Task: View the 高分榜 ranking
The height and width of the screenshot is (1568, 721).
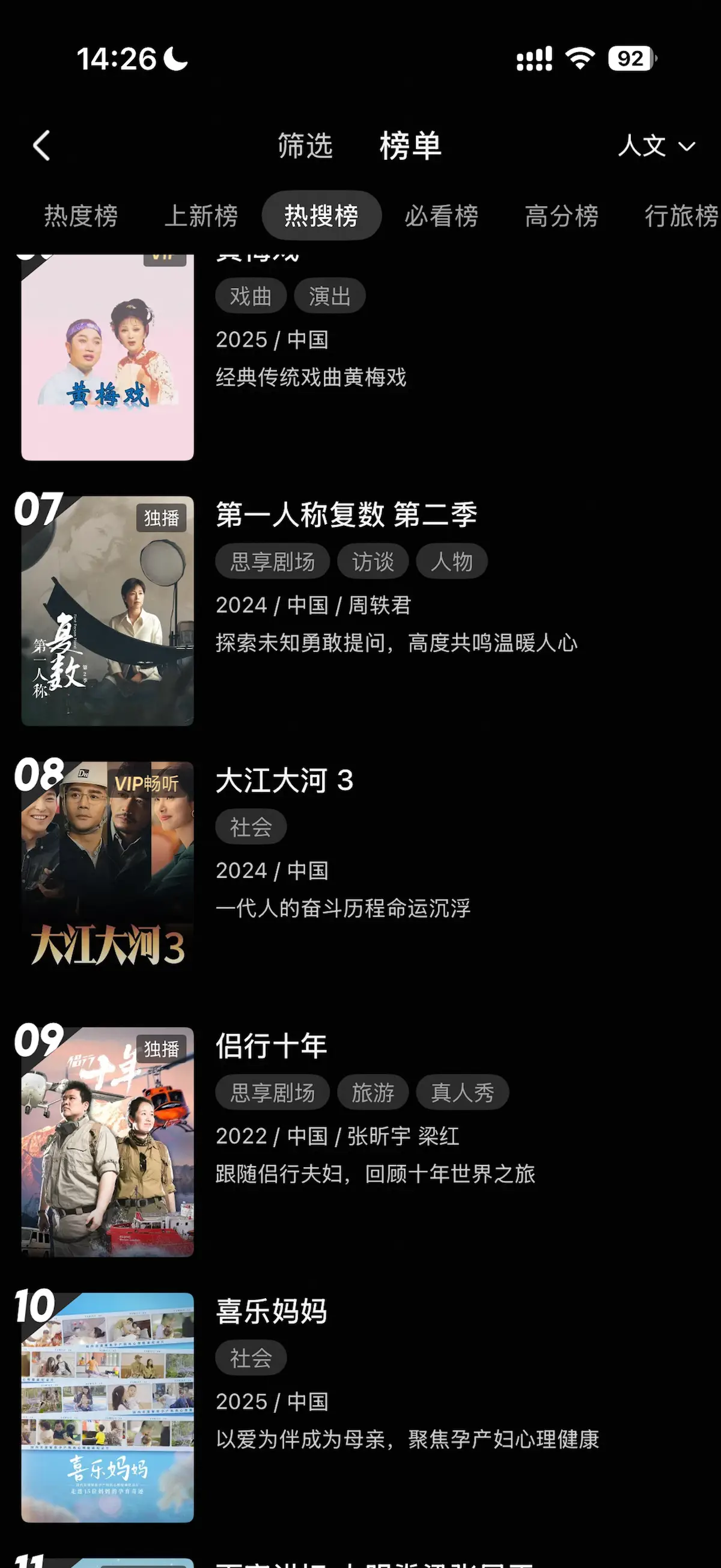Action: point(561,216)
